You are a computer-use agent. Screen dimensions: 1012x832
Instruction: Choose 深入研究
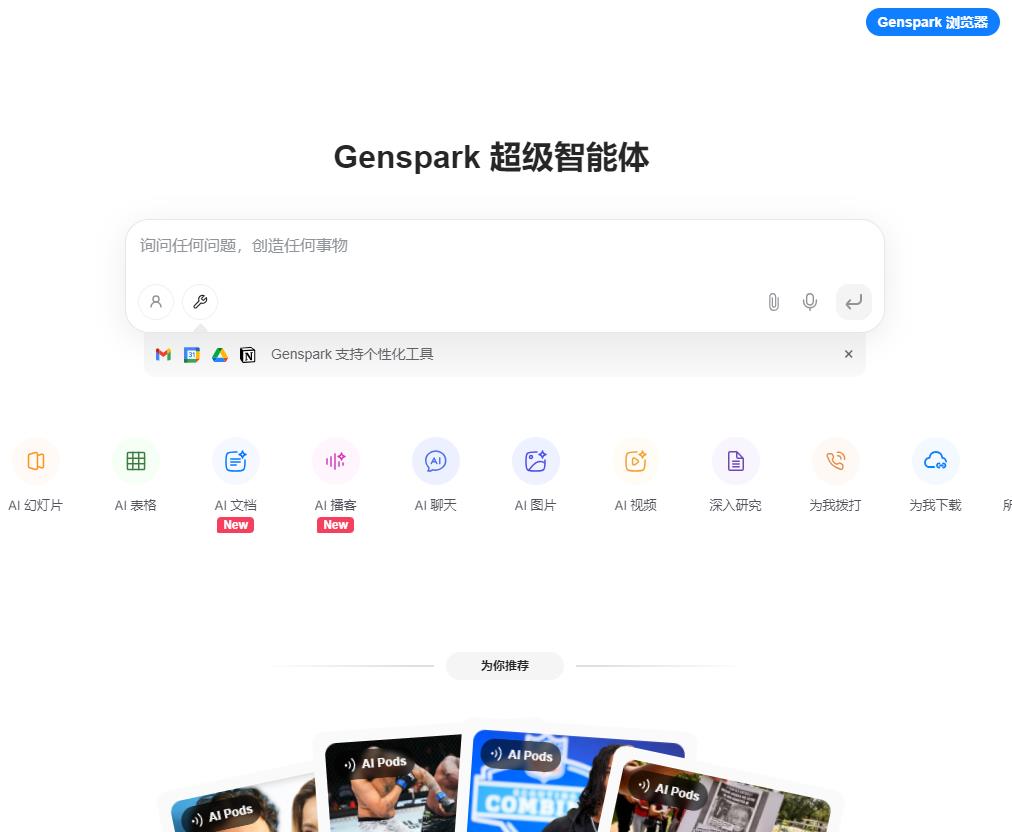[736, 461]
